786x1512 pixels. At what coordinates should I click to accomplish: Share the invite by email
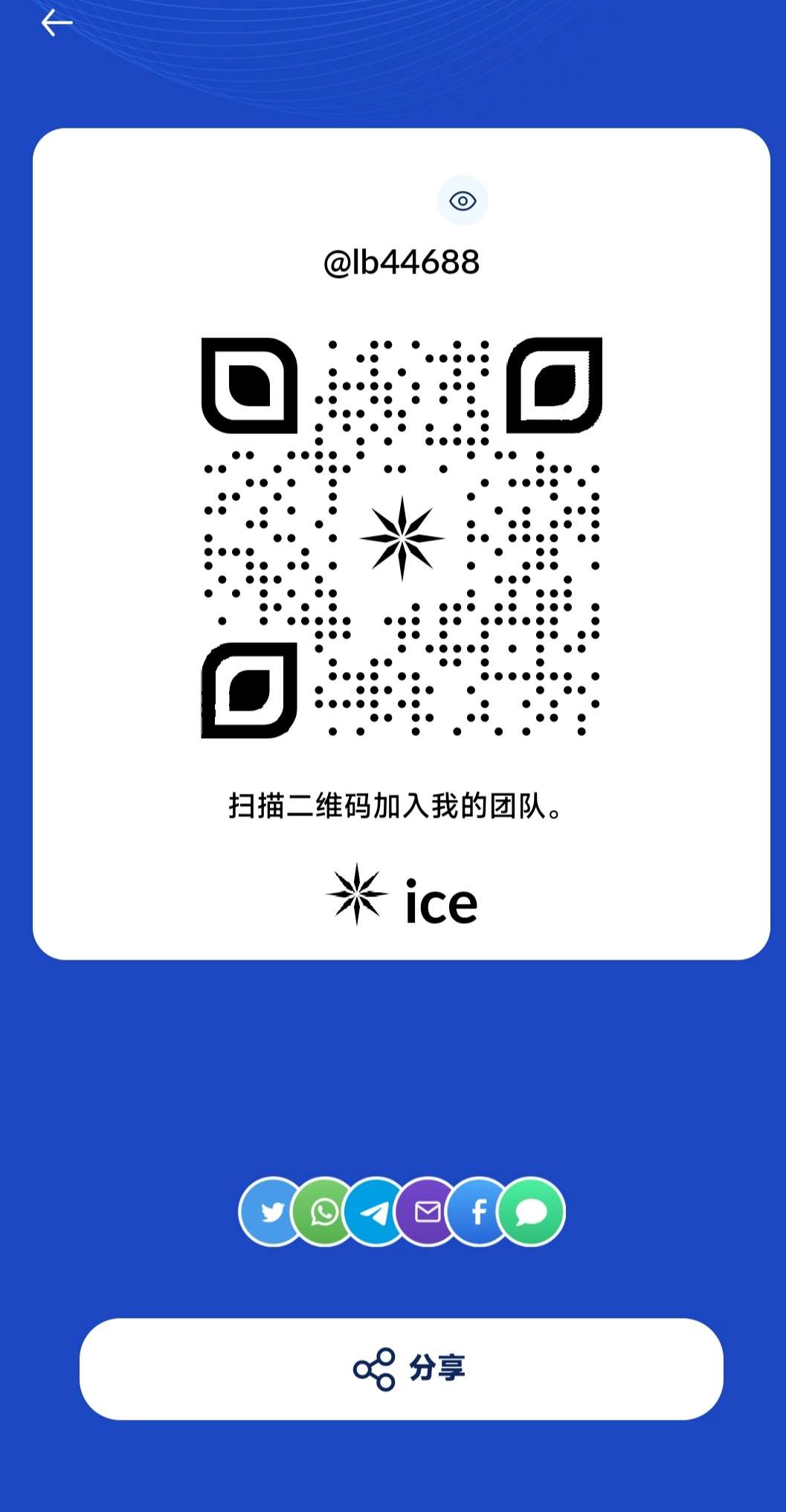click(427, 1212)
